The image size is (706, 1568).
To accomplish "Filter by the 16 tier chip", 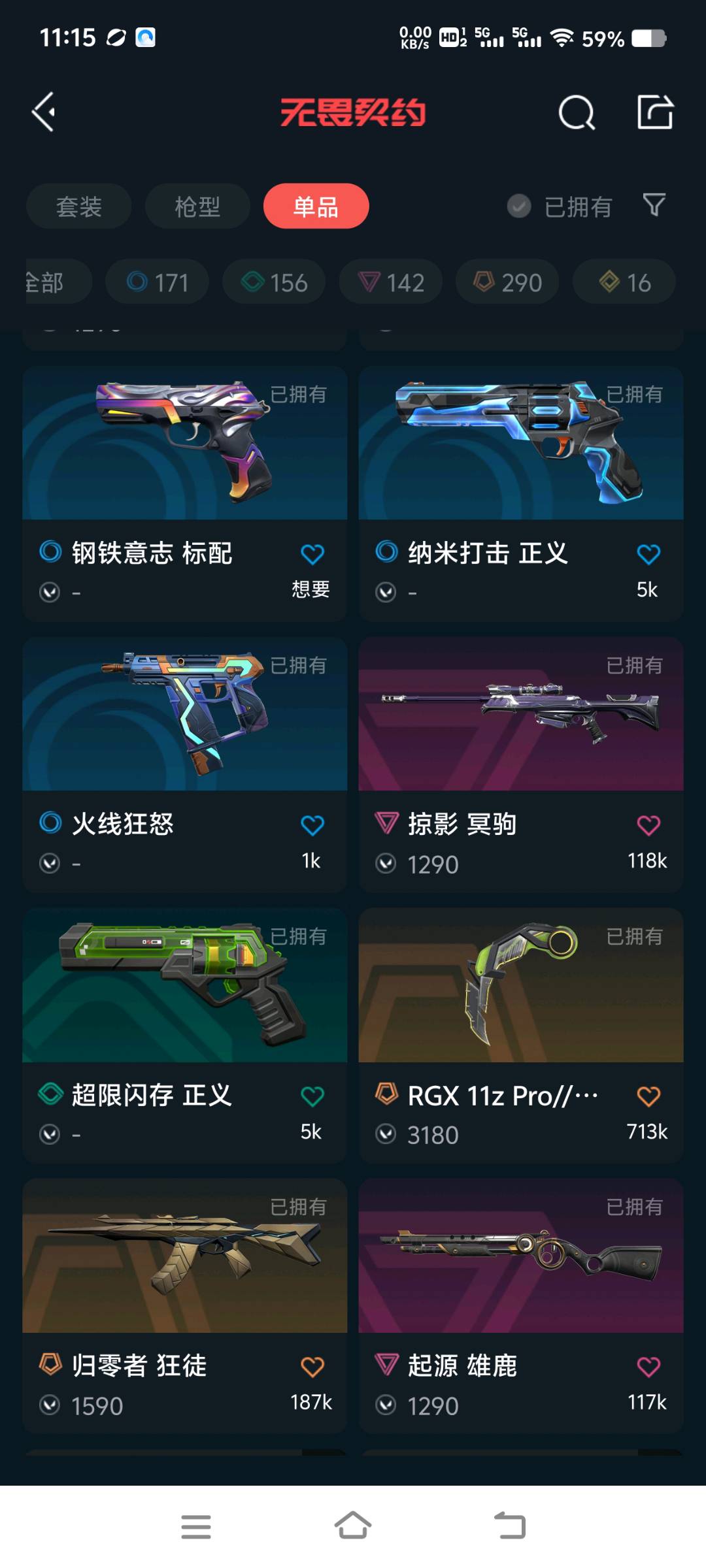I will [624, 282].
